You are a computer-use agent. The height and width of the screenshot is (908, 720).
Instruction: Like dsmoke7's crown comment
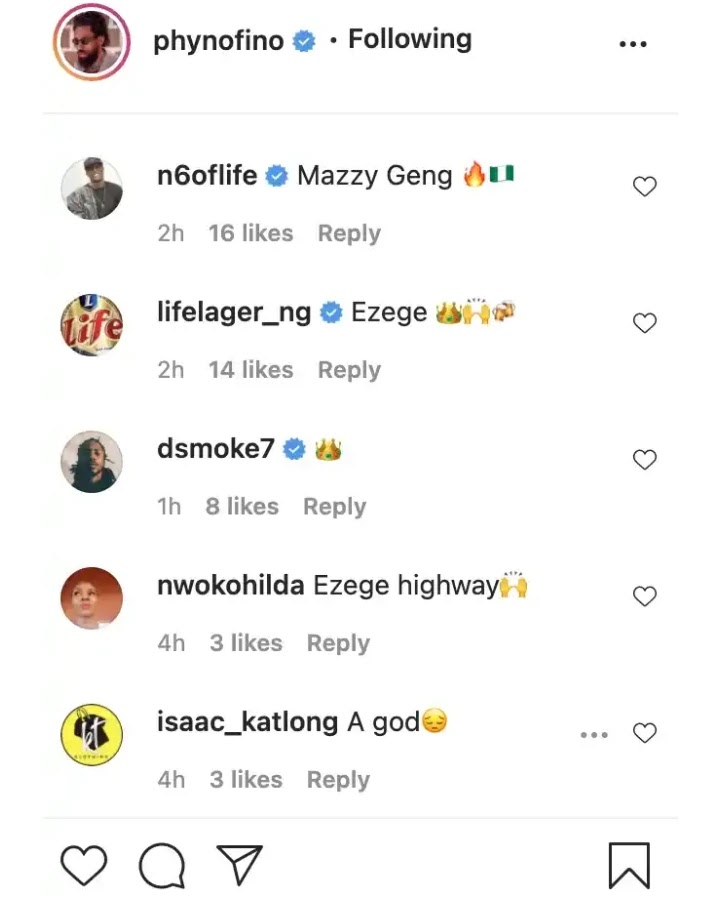(x=645, y=459)
